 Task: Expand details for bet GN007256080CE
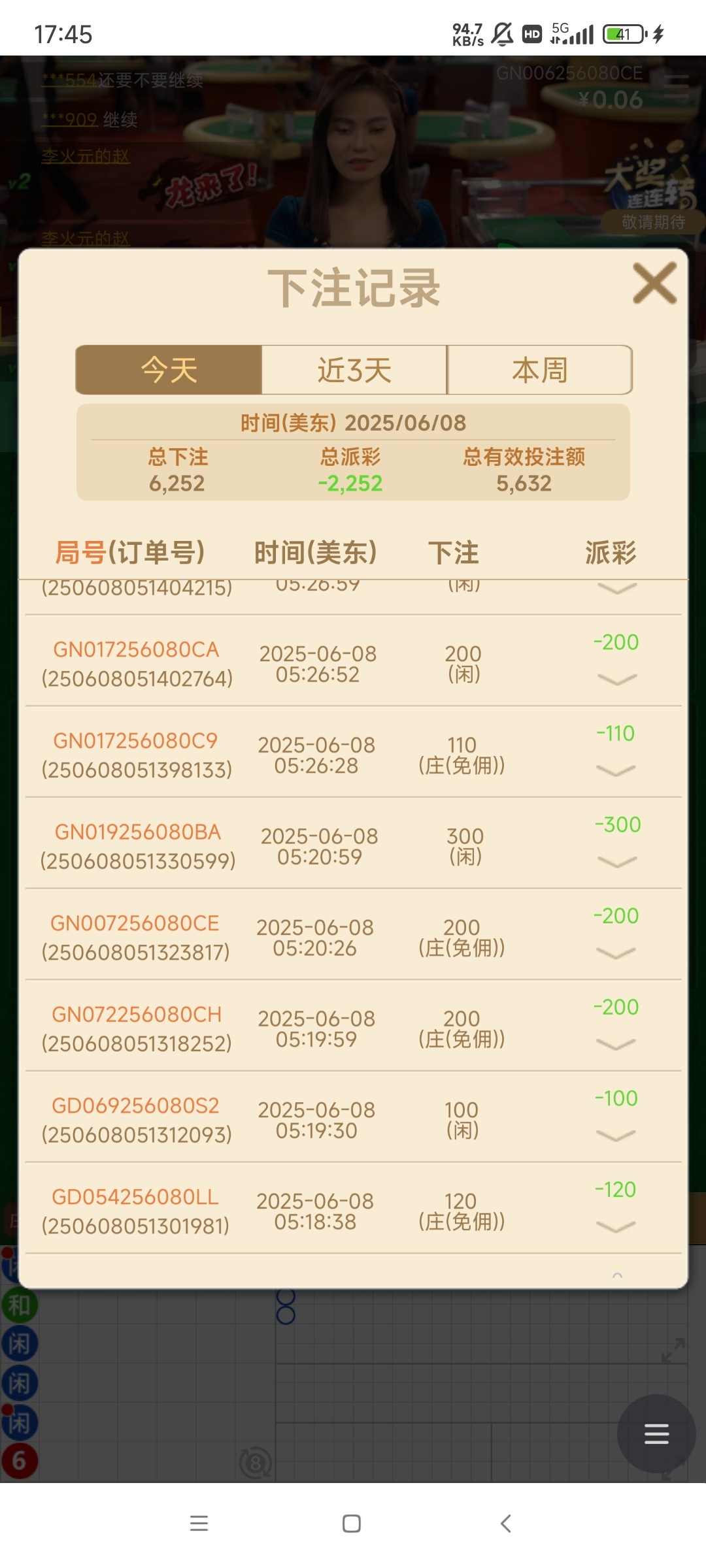[616, 953]
